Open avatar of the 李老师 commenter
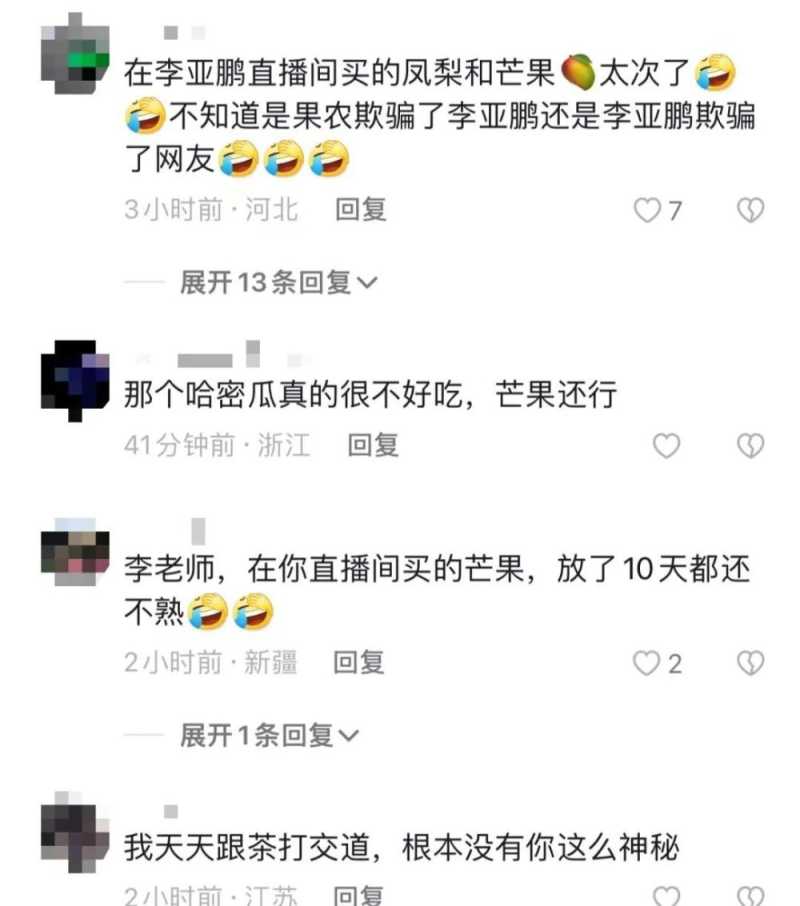Screen dimensions: 800x906 [75, 551]
